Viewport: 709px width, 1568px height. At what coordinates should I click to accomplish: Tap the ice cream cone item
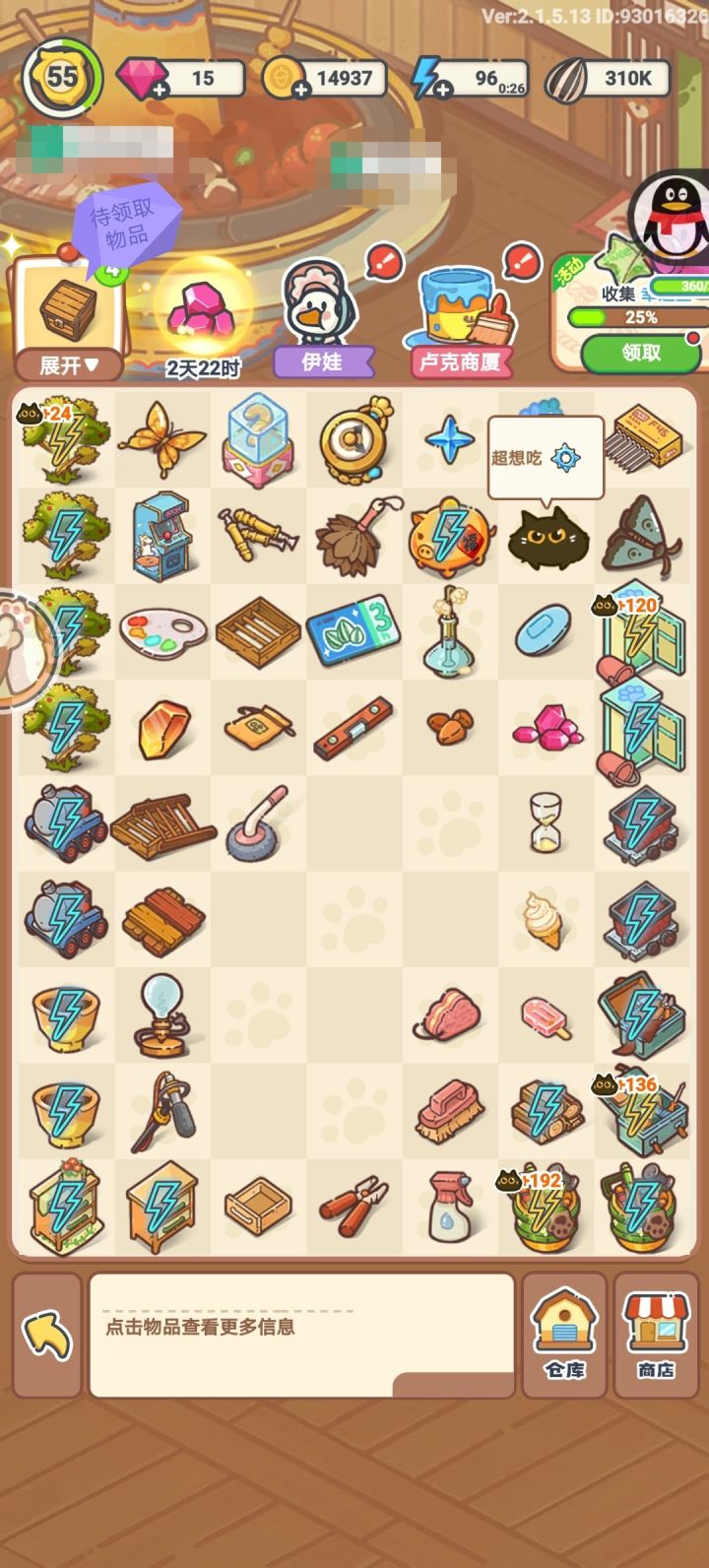[x=546, y=919]
